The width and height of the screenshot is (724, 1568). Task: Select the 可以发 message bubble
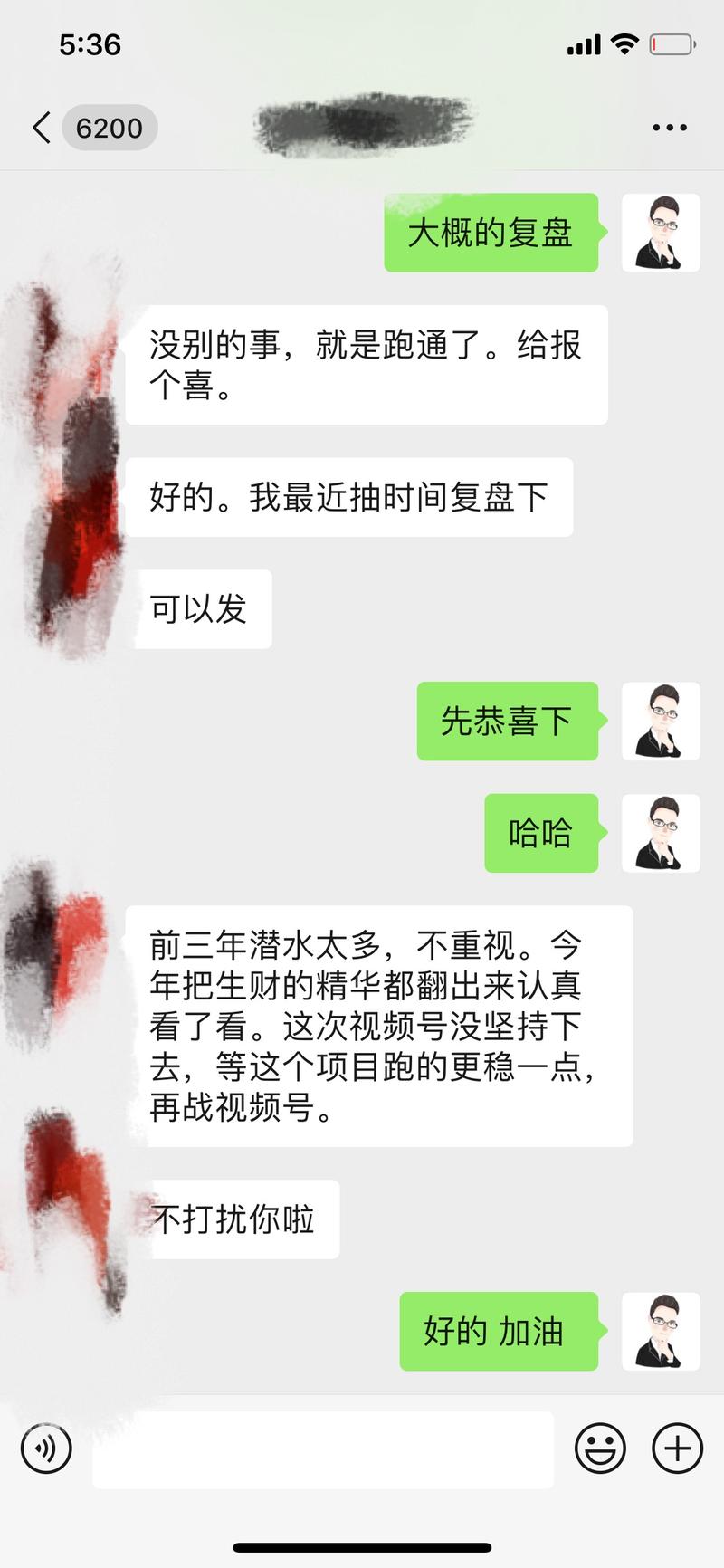click(x=201, y=608)
